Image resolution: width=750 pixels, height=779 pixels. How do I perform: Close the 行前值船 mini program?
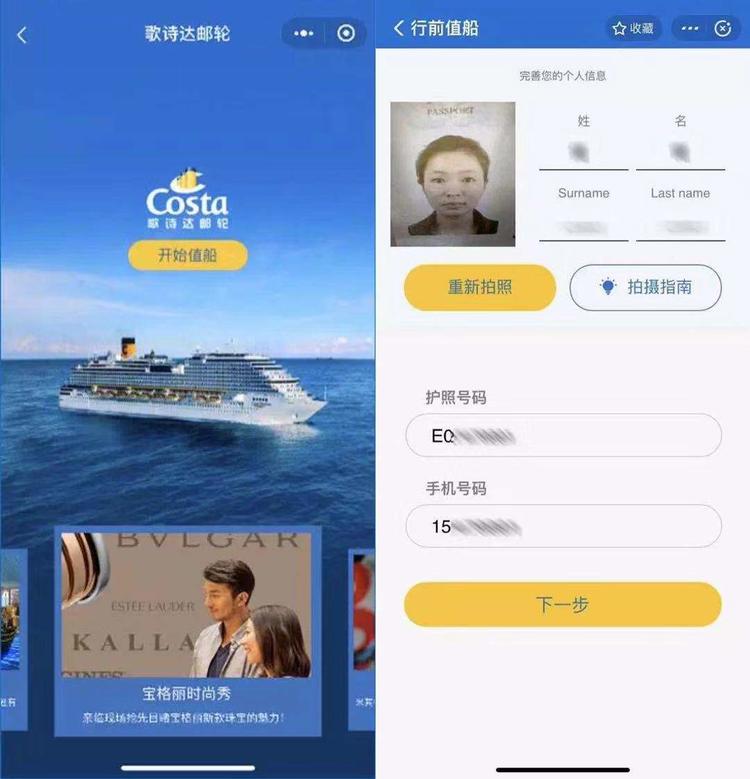tap(723, 28)
